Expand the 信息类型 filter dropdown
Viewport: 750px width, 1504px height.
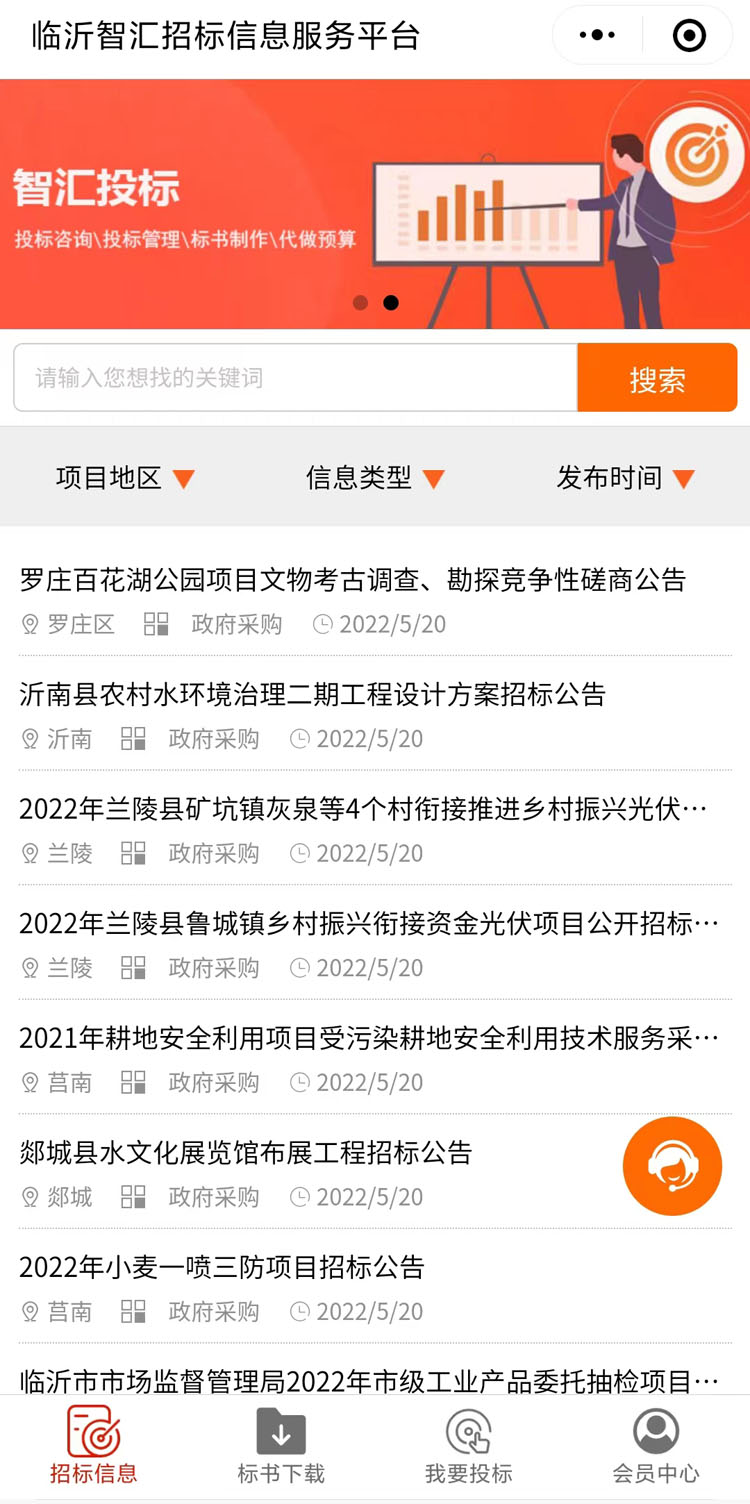[x=375, y=478]
